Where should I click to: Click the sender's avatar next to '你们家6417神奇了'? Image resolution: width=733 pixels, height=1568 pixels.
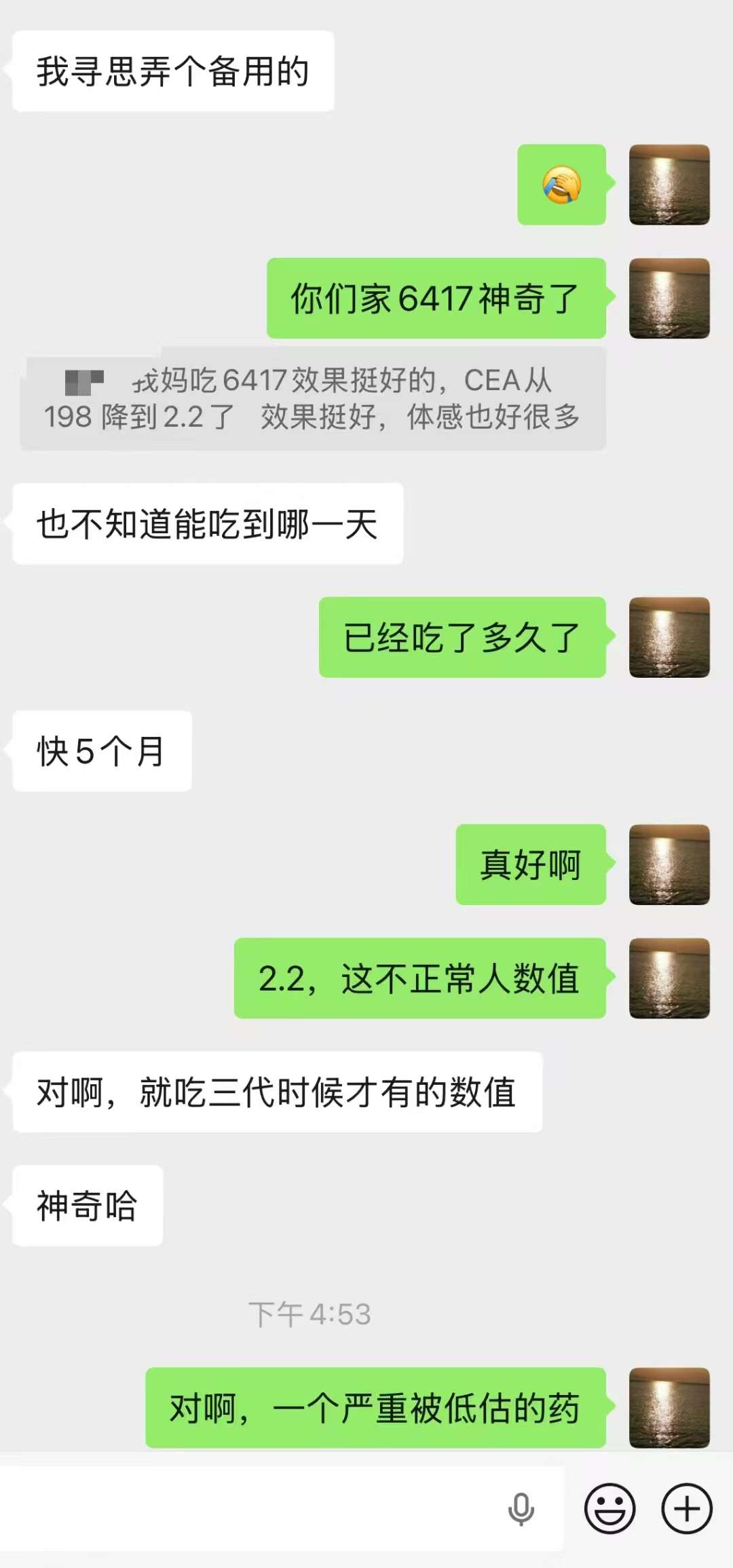pyautogui.click(x=669, y=299)
